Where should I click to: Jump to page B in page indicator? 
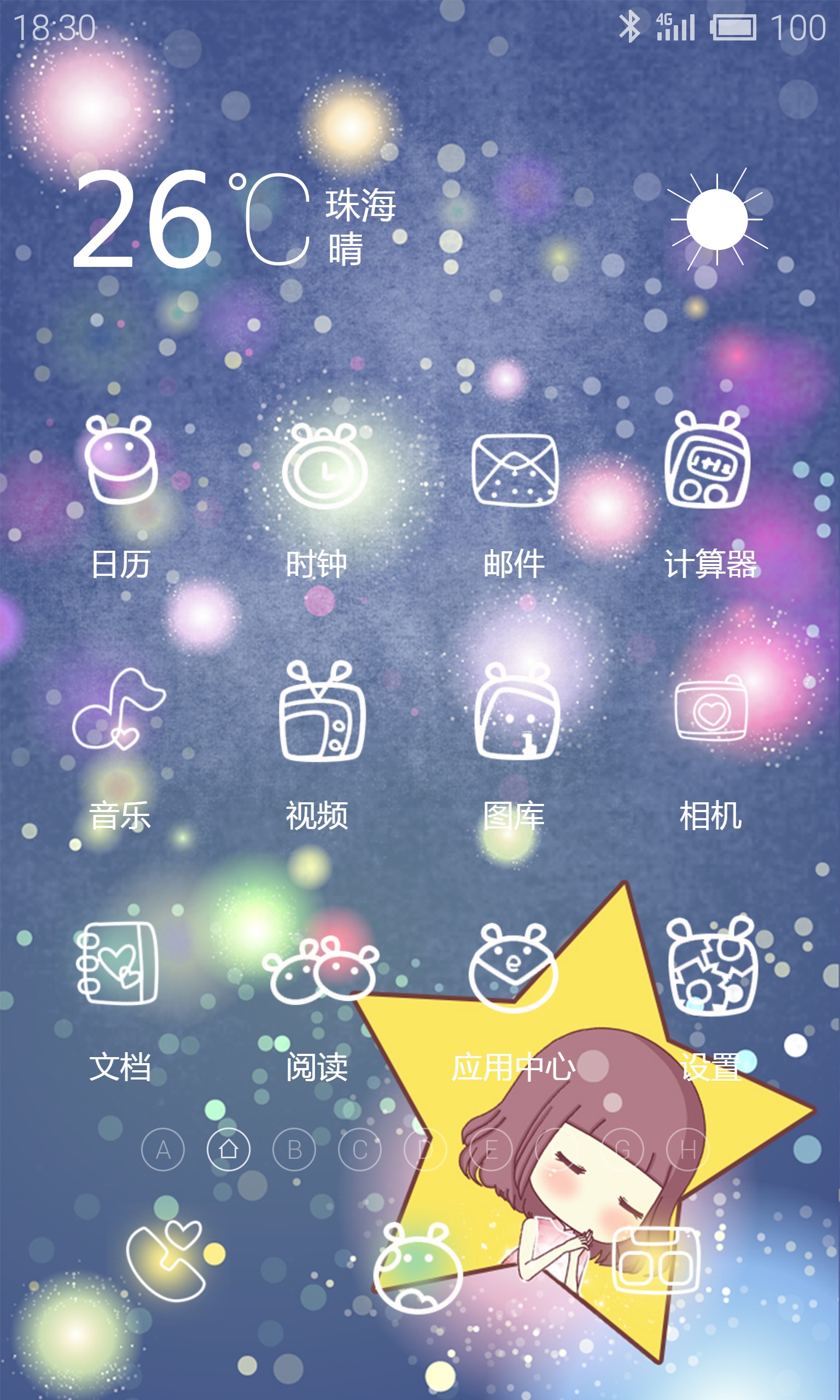(x=294, y=1150)
